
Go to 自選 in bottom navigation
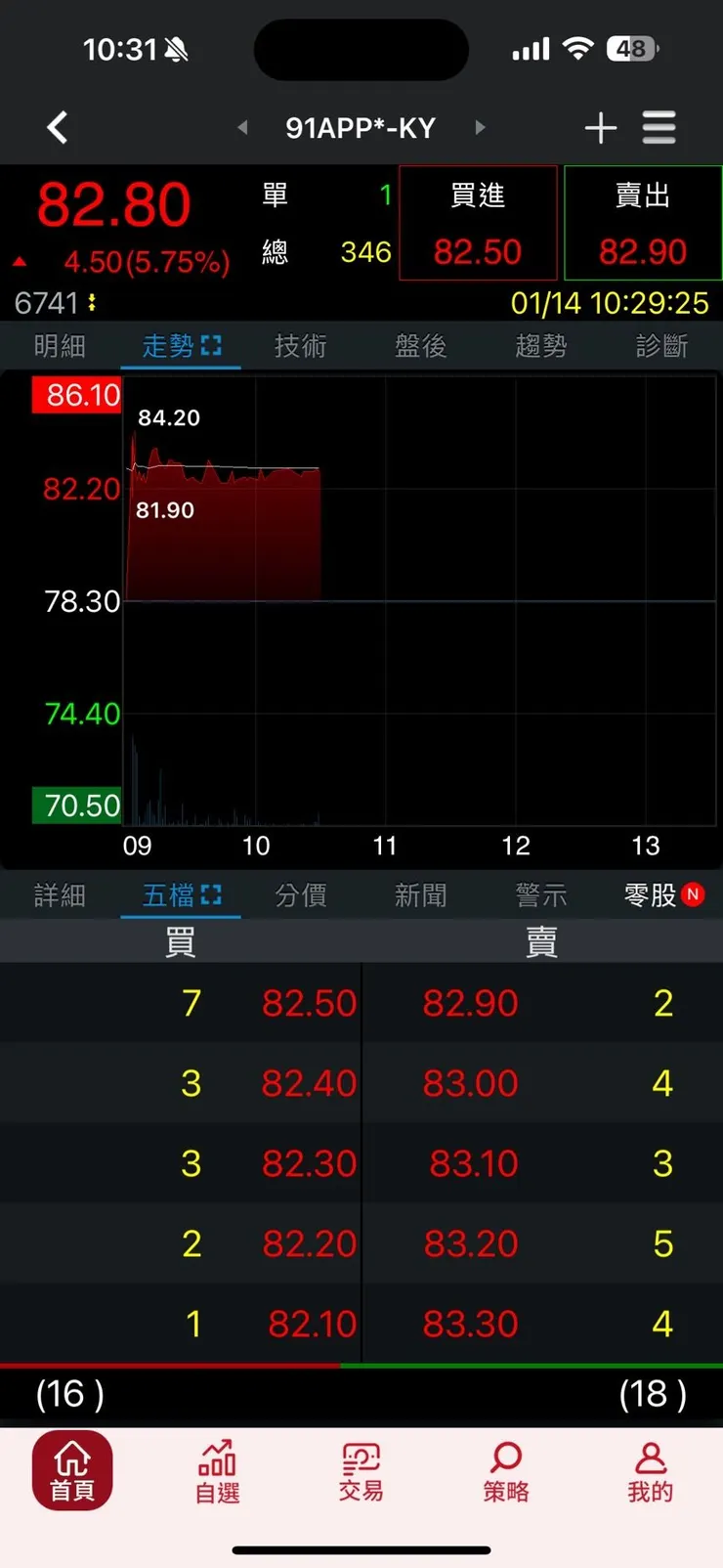click(x=217, y=1471)
